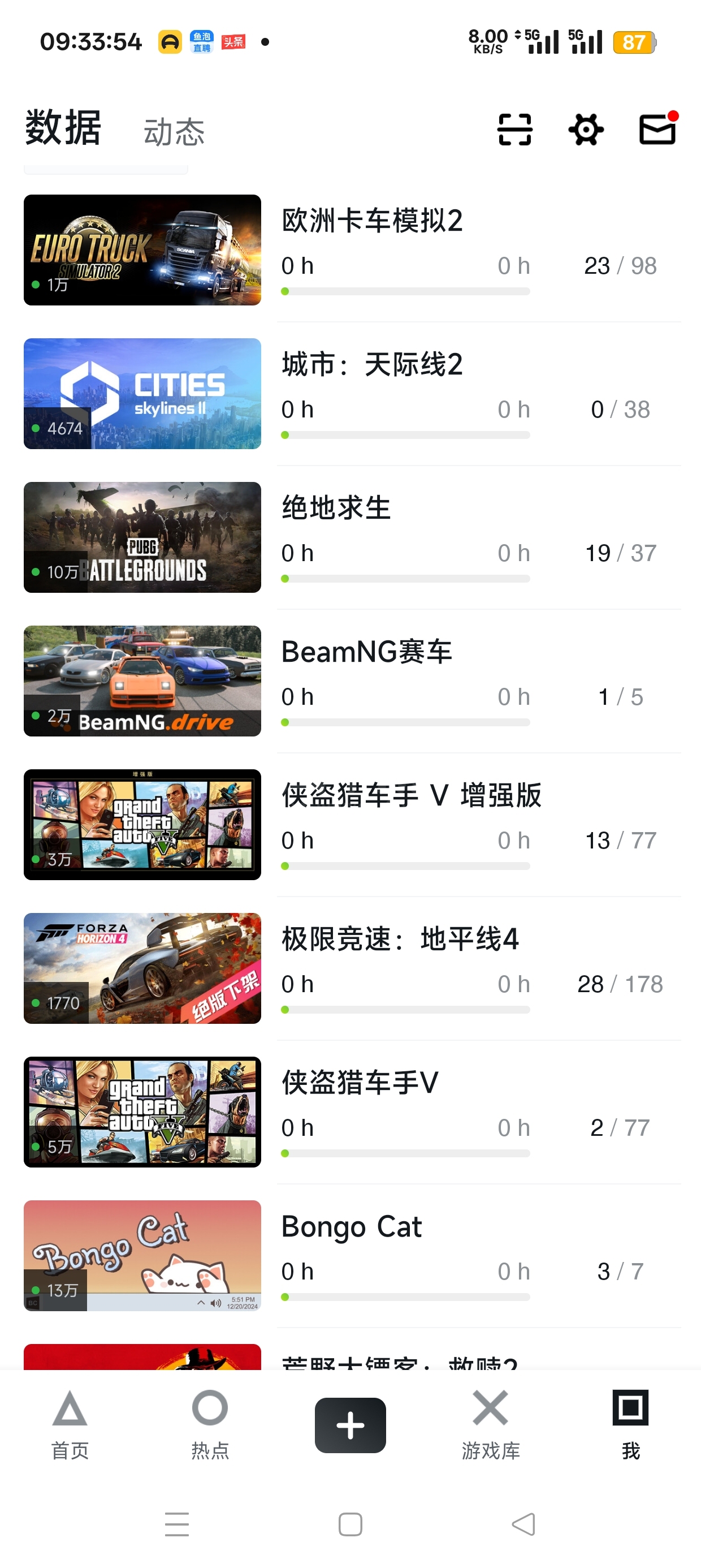Image resolution: width=701 pixels, height=1568 pixels.
Task: Open 极限竞速：地平线4 game entry
Action: pyautogui.click(x=400, y=938)
